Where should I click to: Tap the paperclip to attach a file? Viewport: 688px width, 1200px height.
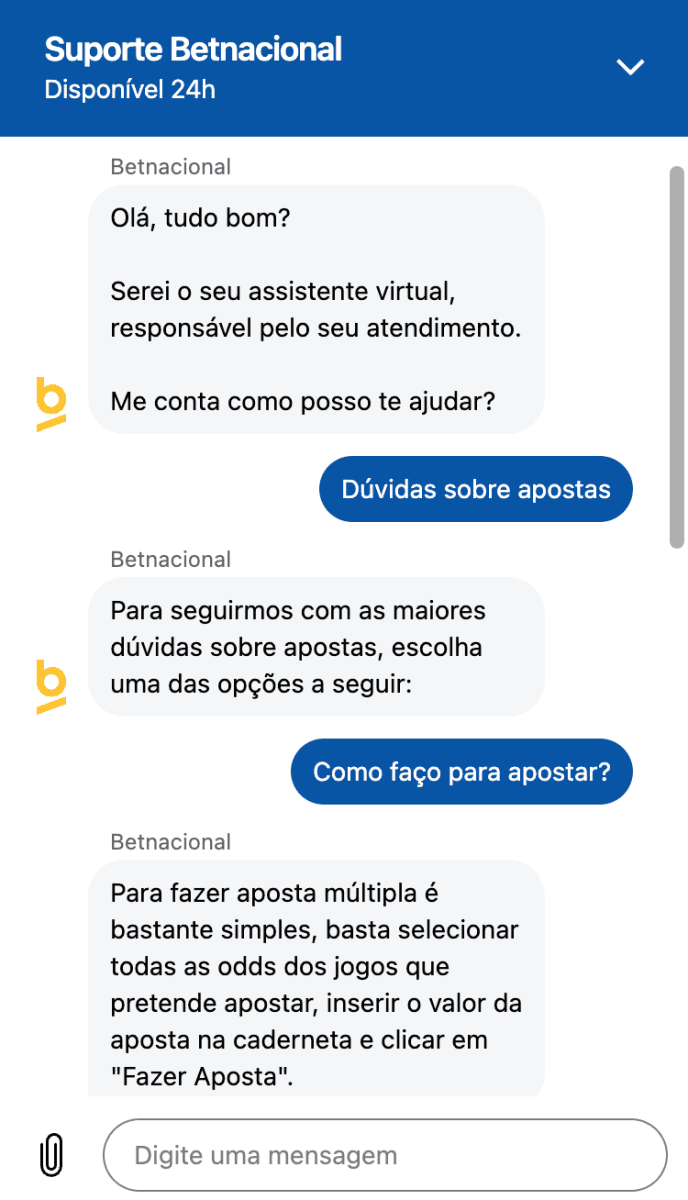(51, 1155)
